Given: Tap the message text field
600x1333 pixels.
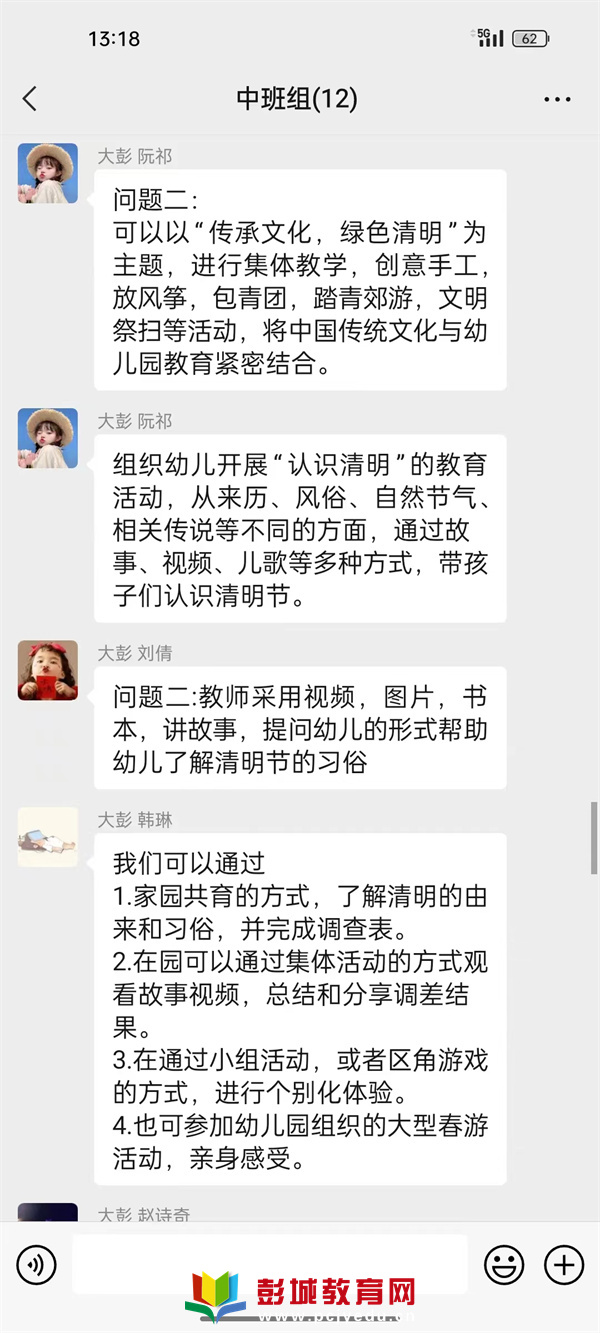Looking at the screenshot, I should 270,1264.
